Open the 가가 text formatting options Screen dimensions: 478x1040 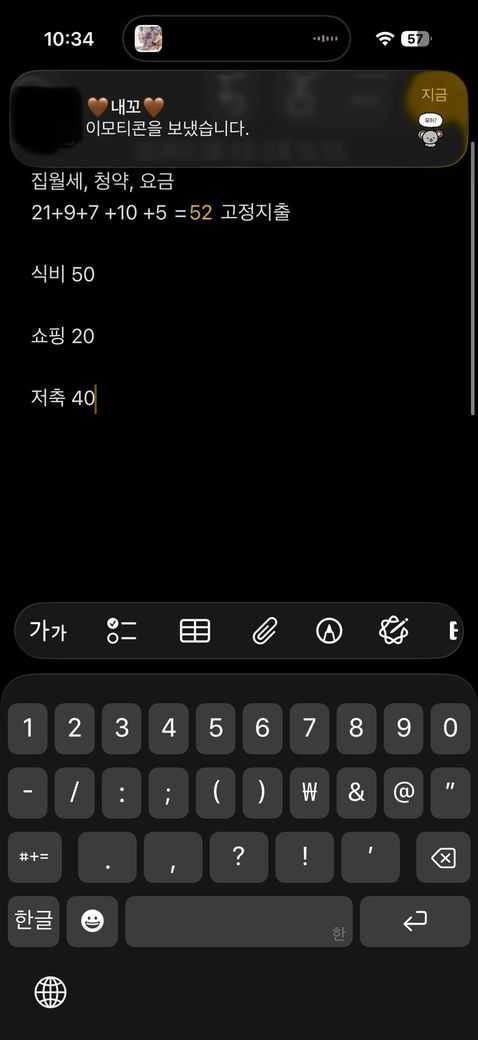pyautogui.click(x=48, y=631)
